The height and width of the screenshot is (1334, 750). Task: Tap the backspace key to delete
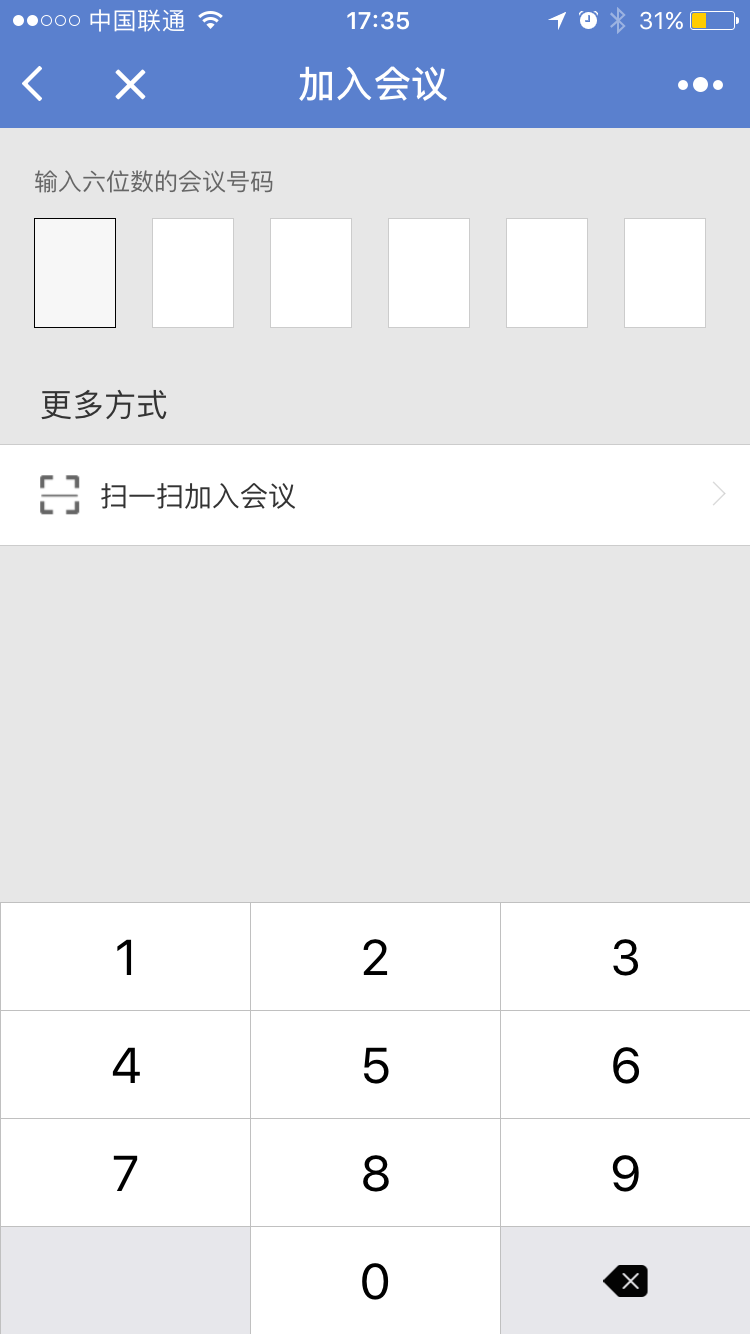(626, 1281)
